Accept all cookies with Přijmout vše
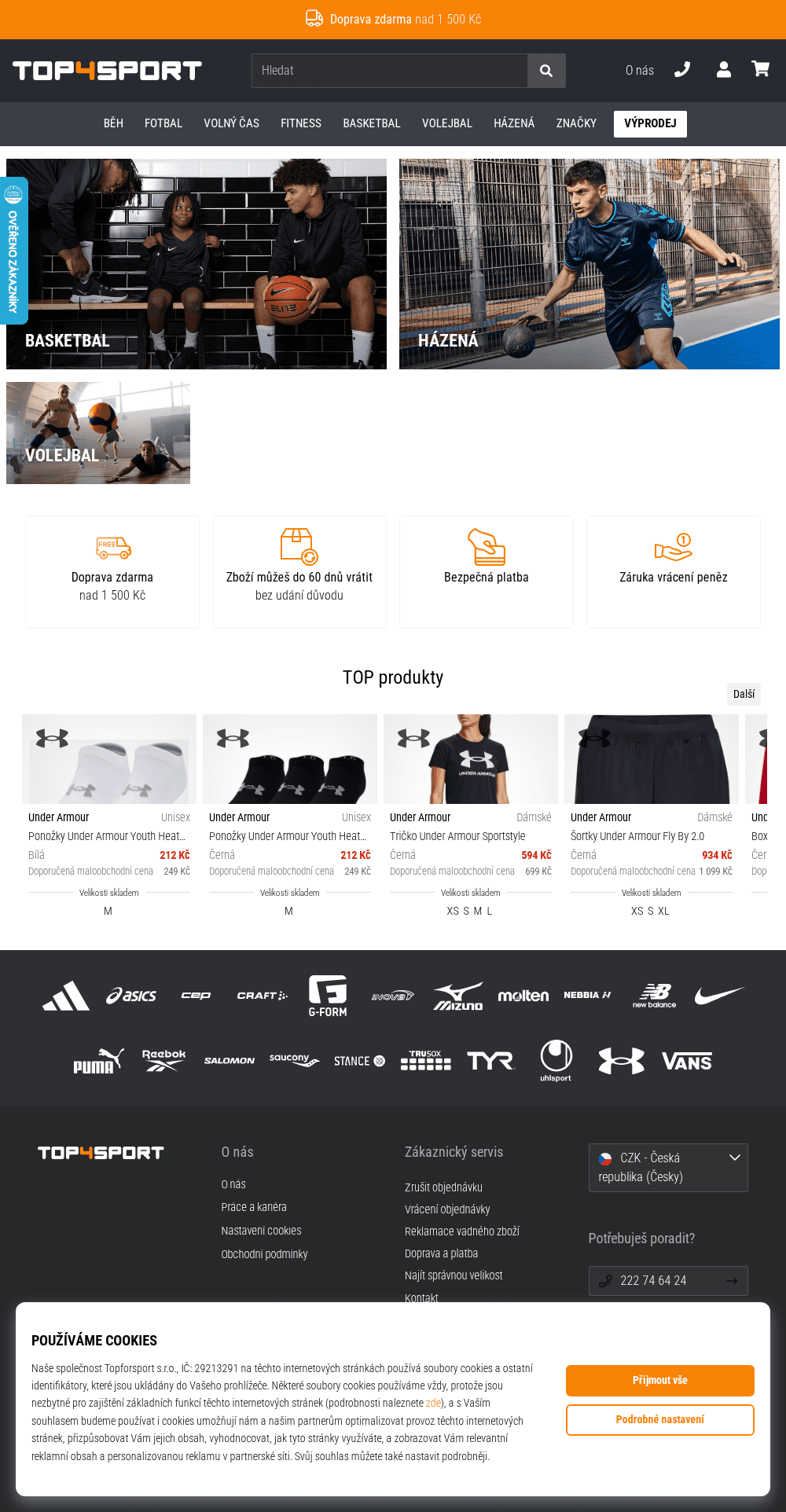Image resolution: width=786 pixels, height=1512 pixels. [x=659, y=1380]
